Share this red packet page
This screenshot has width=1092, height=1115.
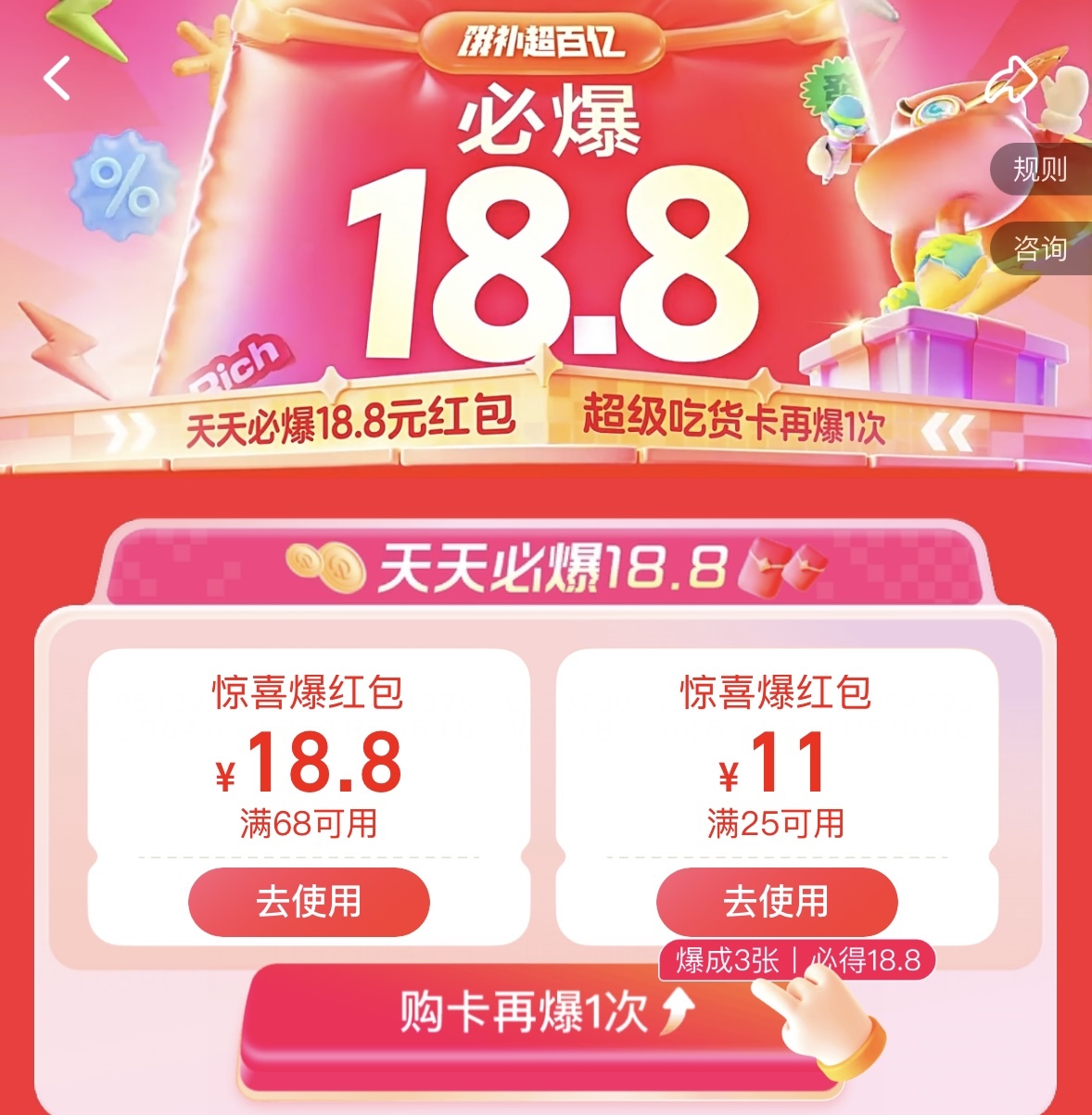pyautogui.click(x=1010, y=81)
